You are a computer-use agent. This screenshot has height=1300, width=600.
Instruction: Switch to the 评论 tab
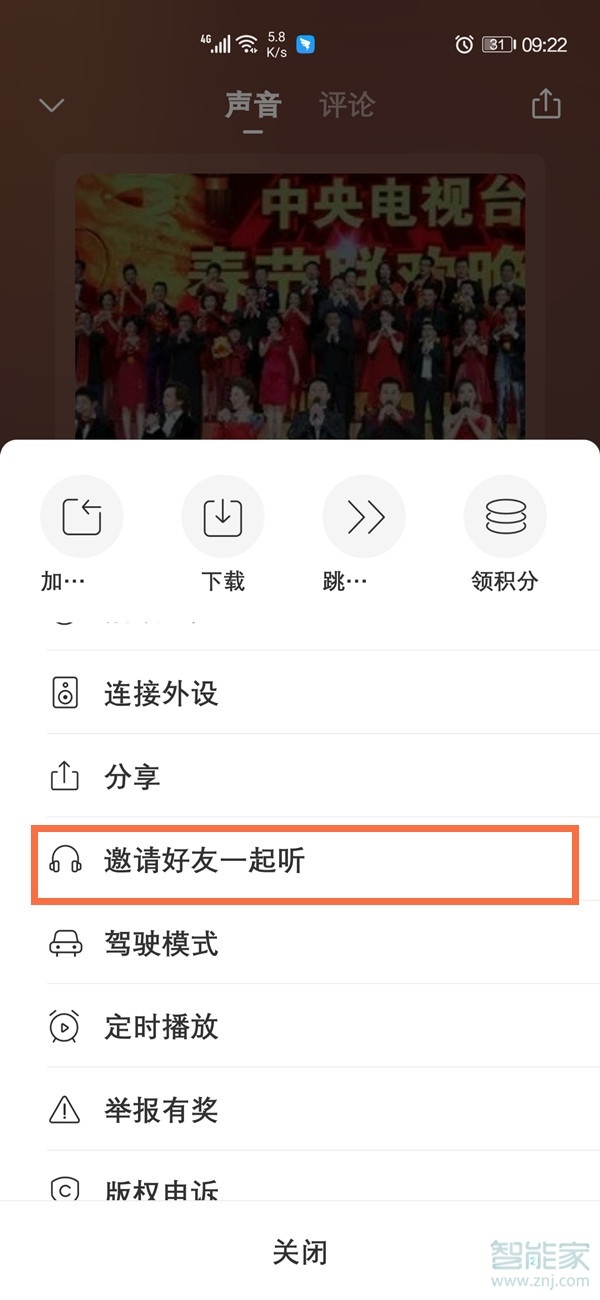(x=347, y=104)
